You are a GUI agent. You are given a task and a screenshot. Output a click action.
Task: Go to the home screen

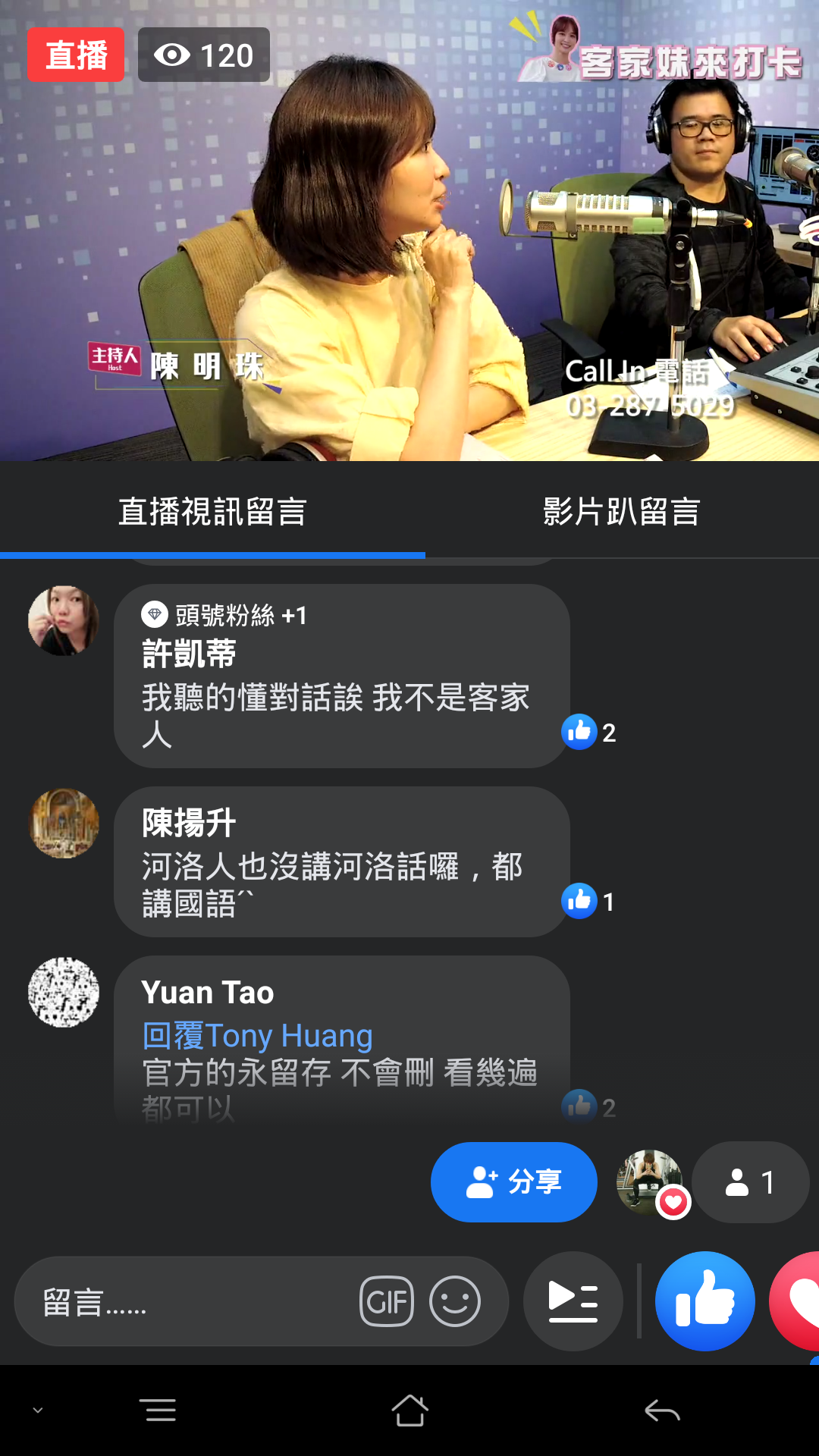(409, 1410)
